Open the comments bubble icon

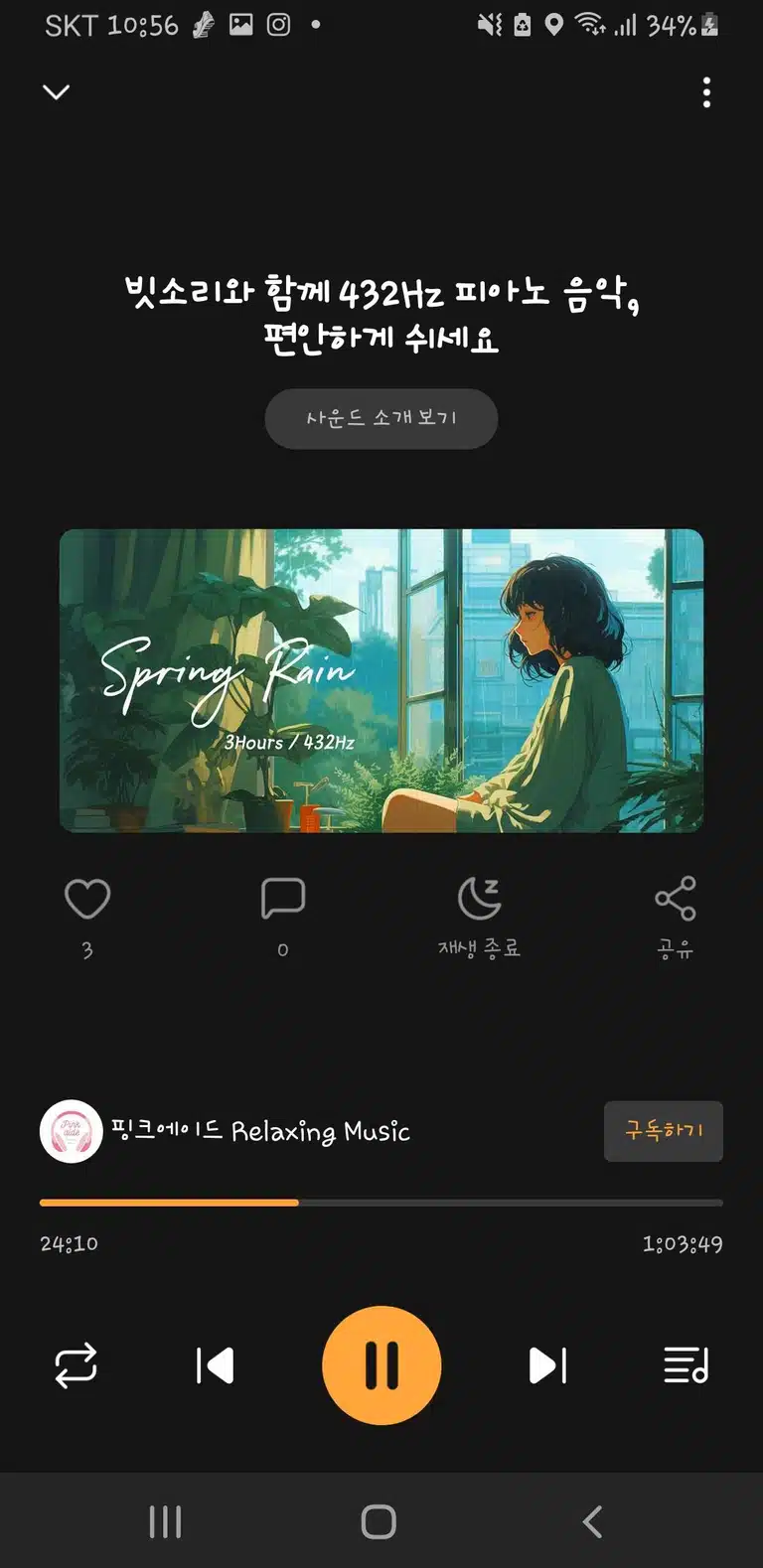[282, 899]
